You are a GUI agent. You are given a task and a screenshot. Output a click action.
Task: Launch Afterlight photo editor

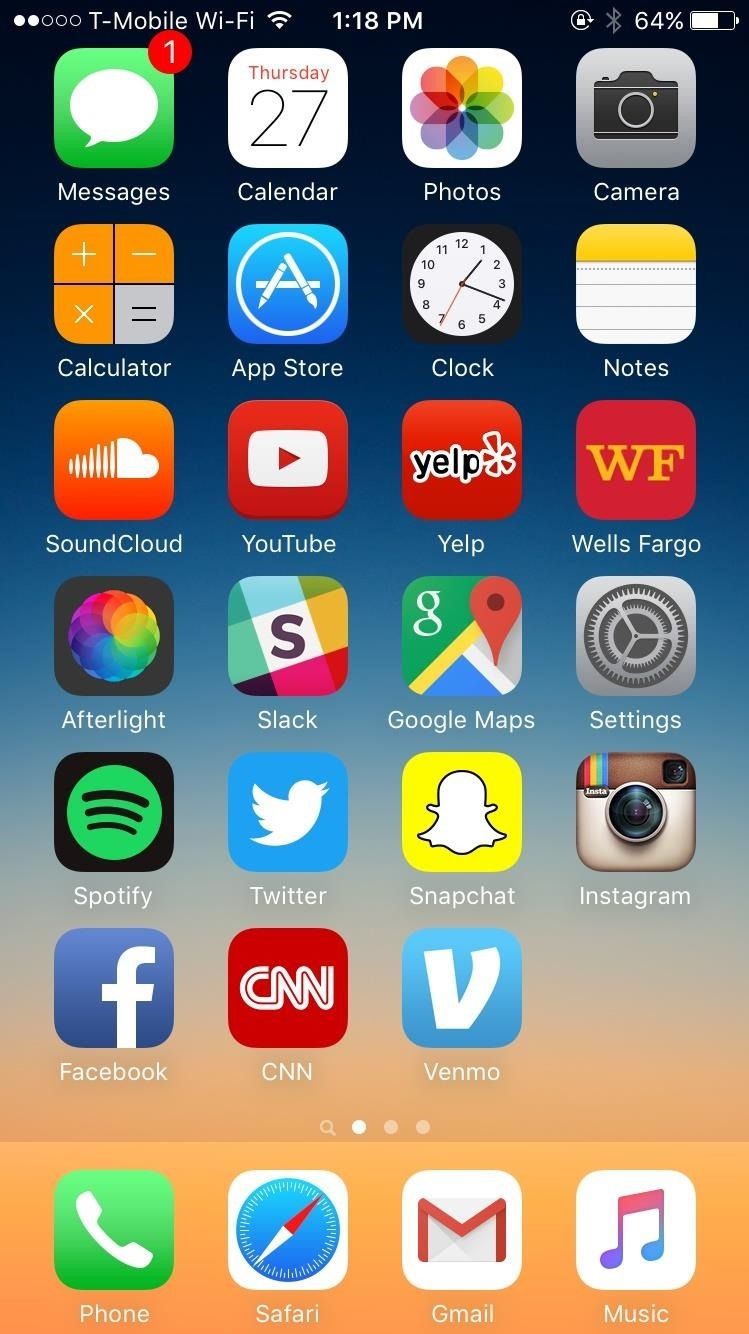pyautogui.click(x=113, y=636)
